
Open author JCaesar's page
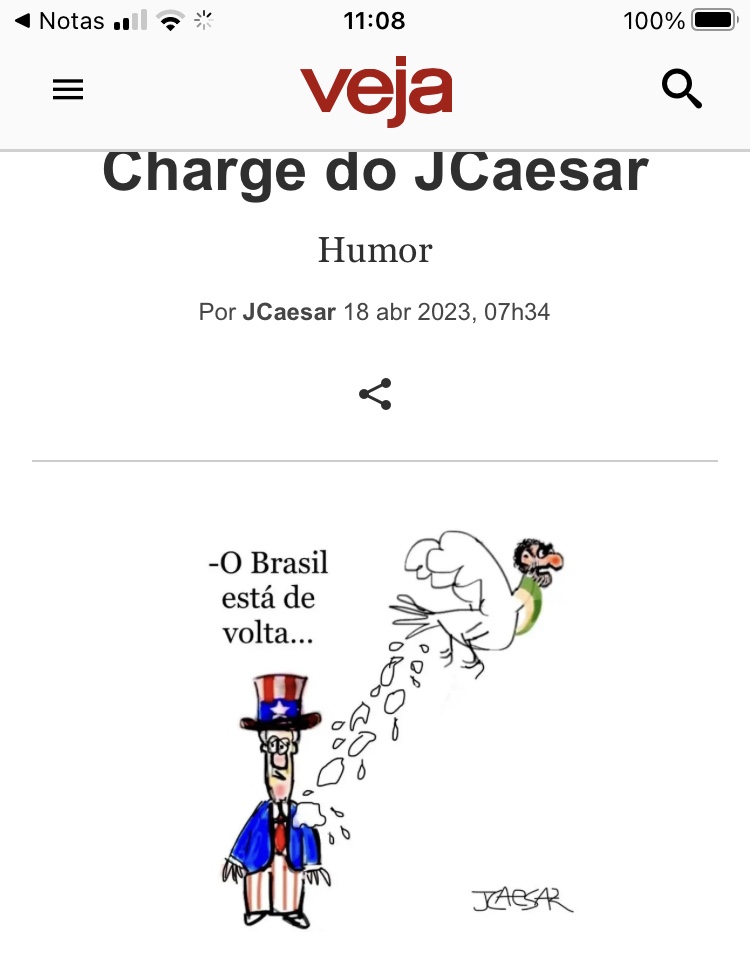289,312
